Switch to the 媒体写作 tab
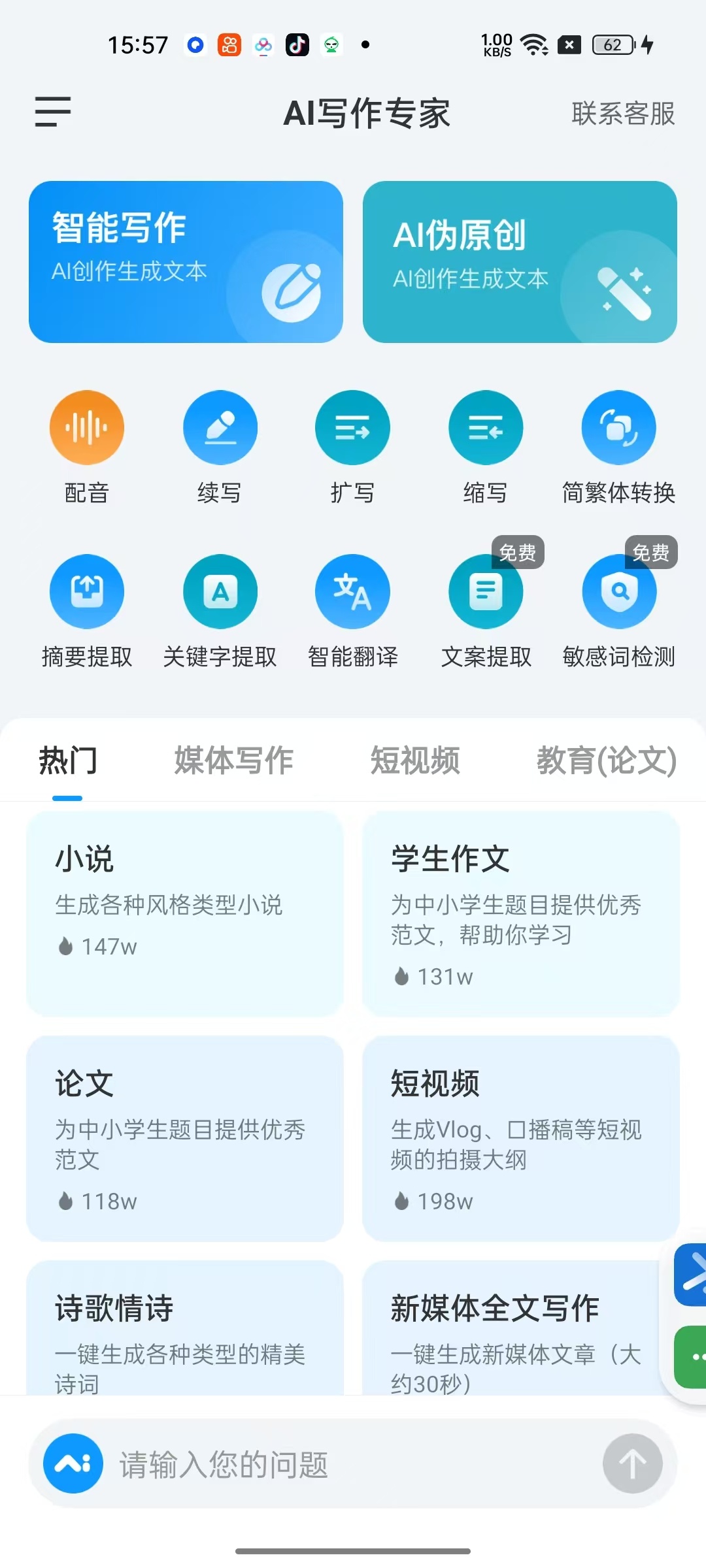 [x=234, y=760]
